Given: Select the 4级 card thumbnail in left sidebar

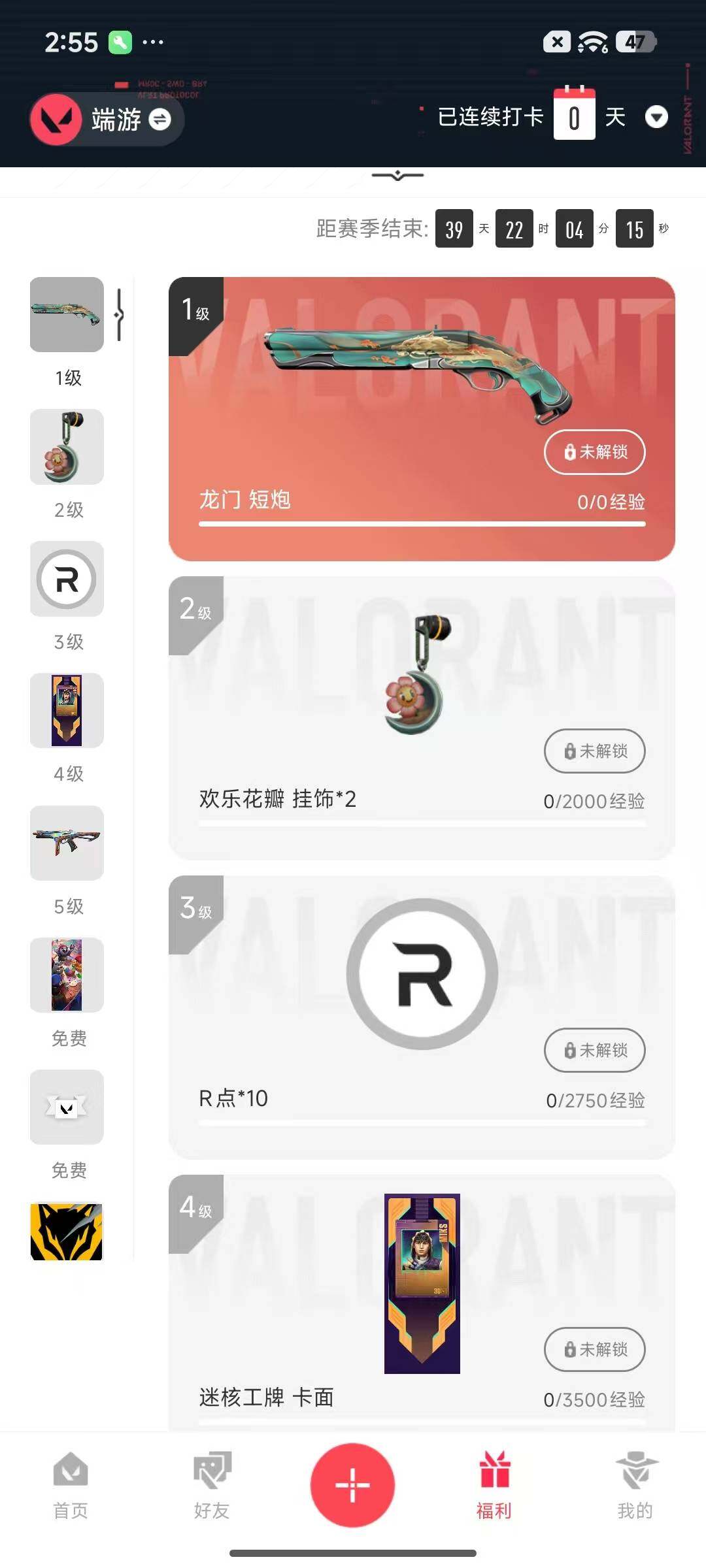Looking at the screenshot, I should click(x=66, y=711).
